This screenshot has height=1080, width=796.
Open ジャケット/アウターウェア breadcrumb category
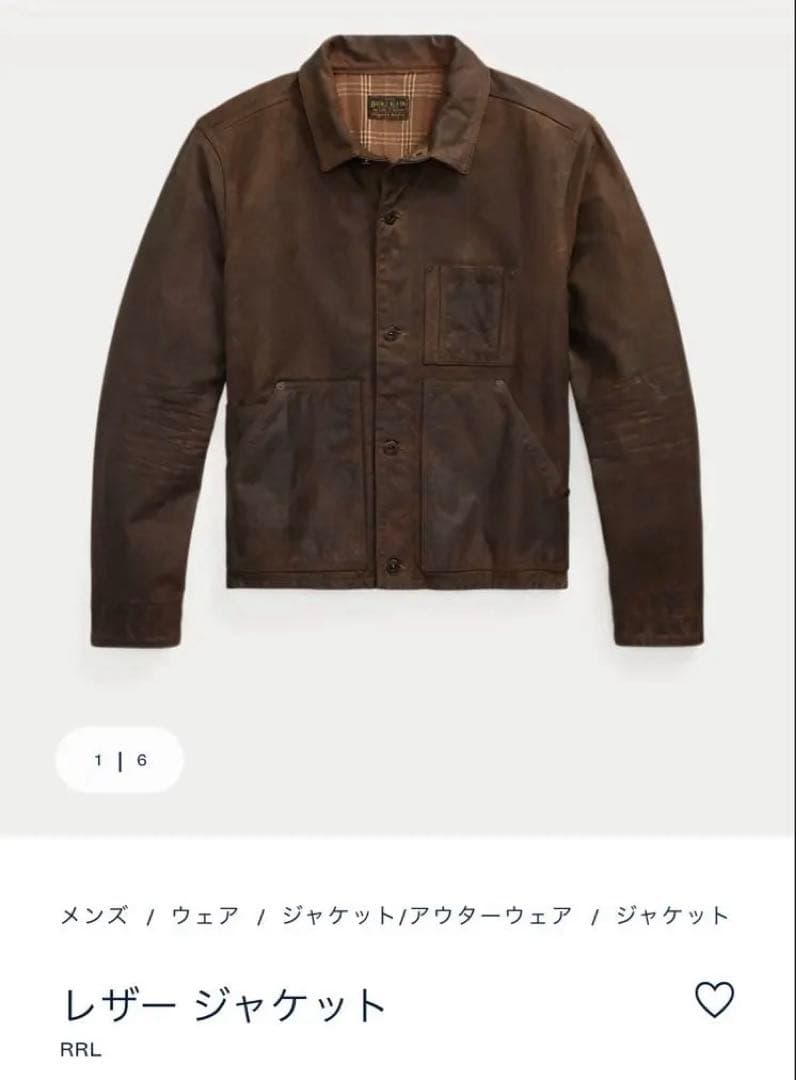[426, 915]
